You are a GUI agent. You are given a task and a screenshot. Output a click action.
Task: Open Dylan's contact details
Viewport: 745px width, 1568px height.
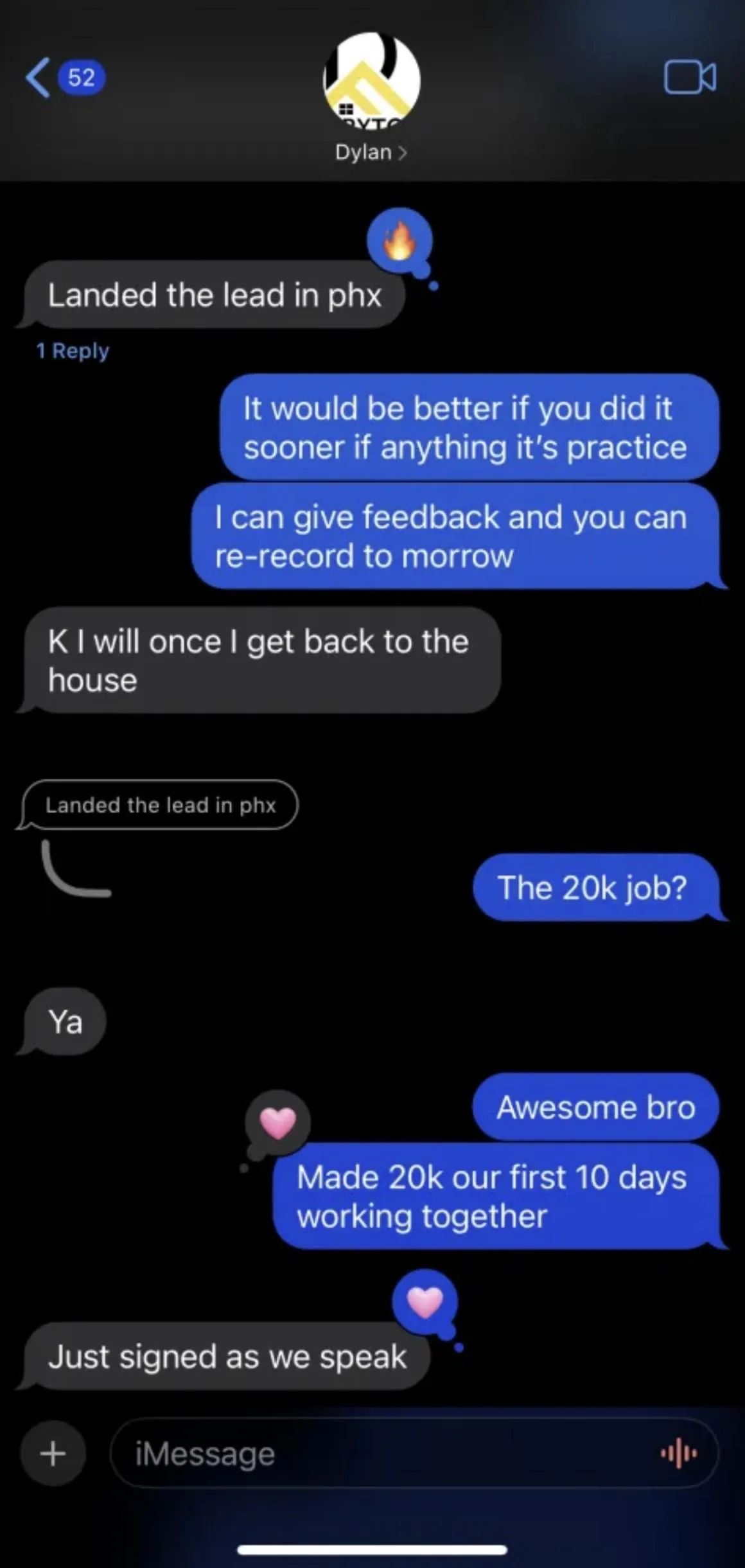point(371,152)
